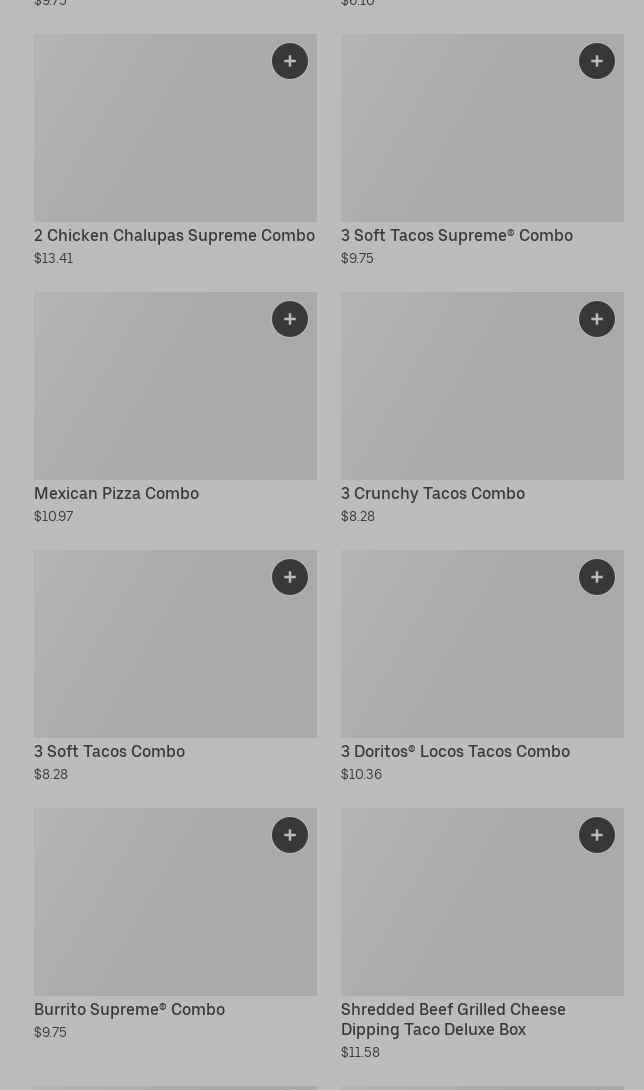Screen dimensions: 644x1090
Task: Add Shredded Beef Grilled Cheese Dipping Taco Box
Action: coord(597,835)
